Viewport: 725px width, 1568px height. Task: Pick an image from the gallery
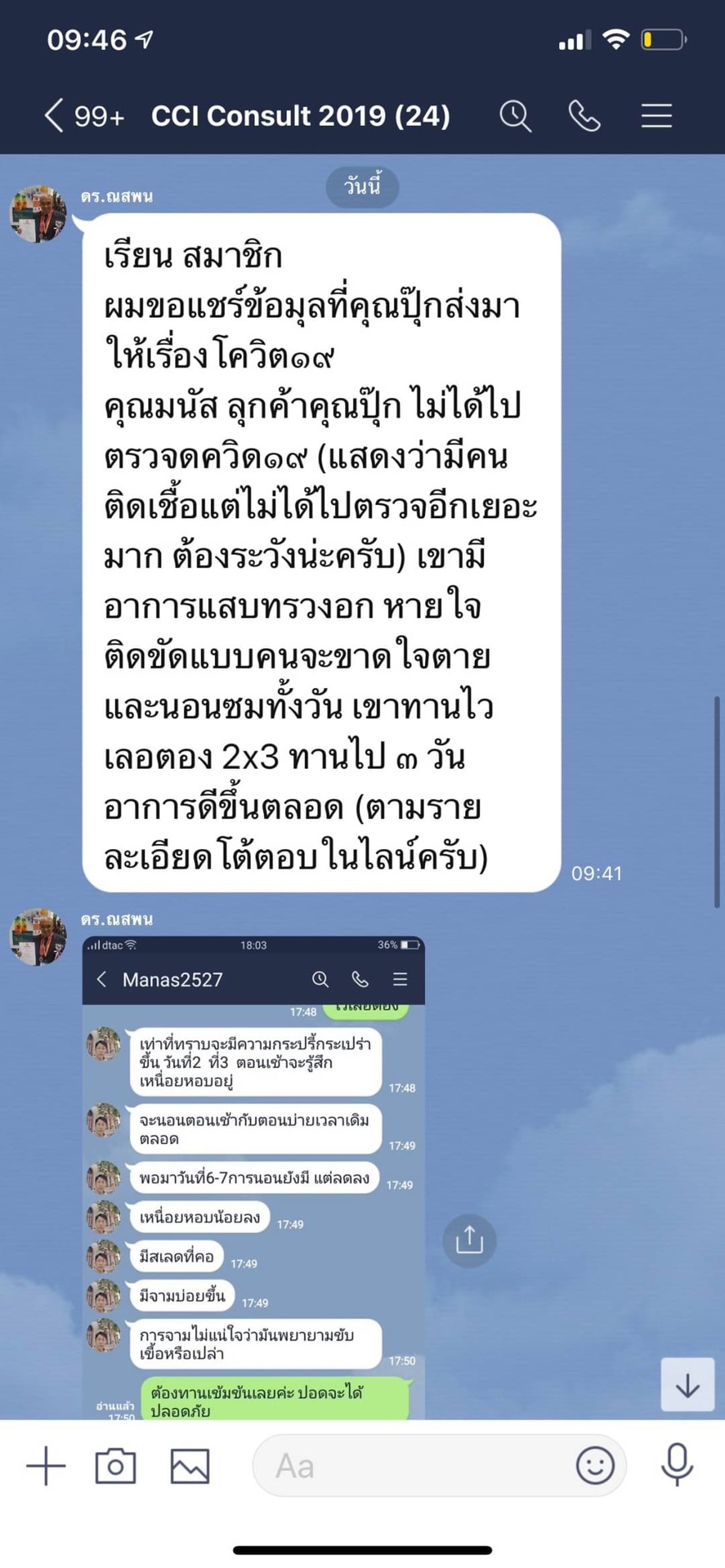pyautogui.click(x=190, y=1466)
